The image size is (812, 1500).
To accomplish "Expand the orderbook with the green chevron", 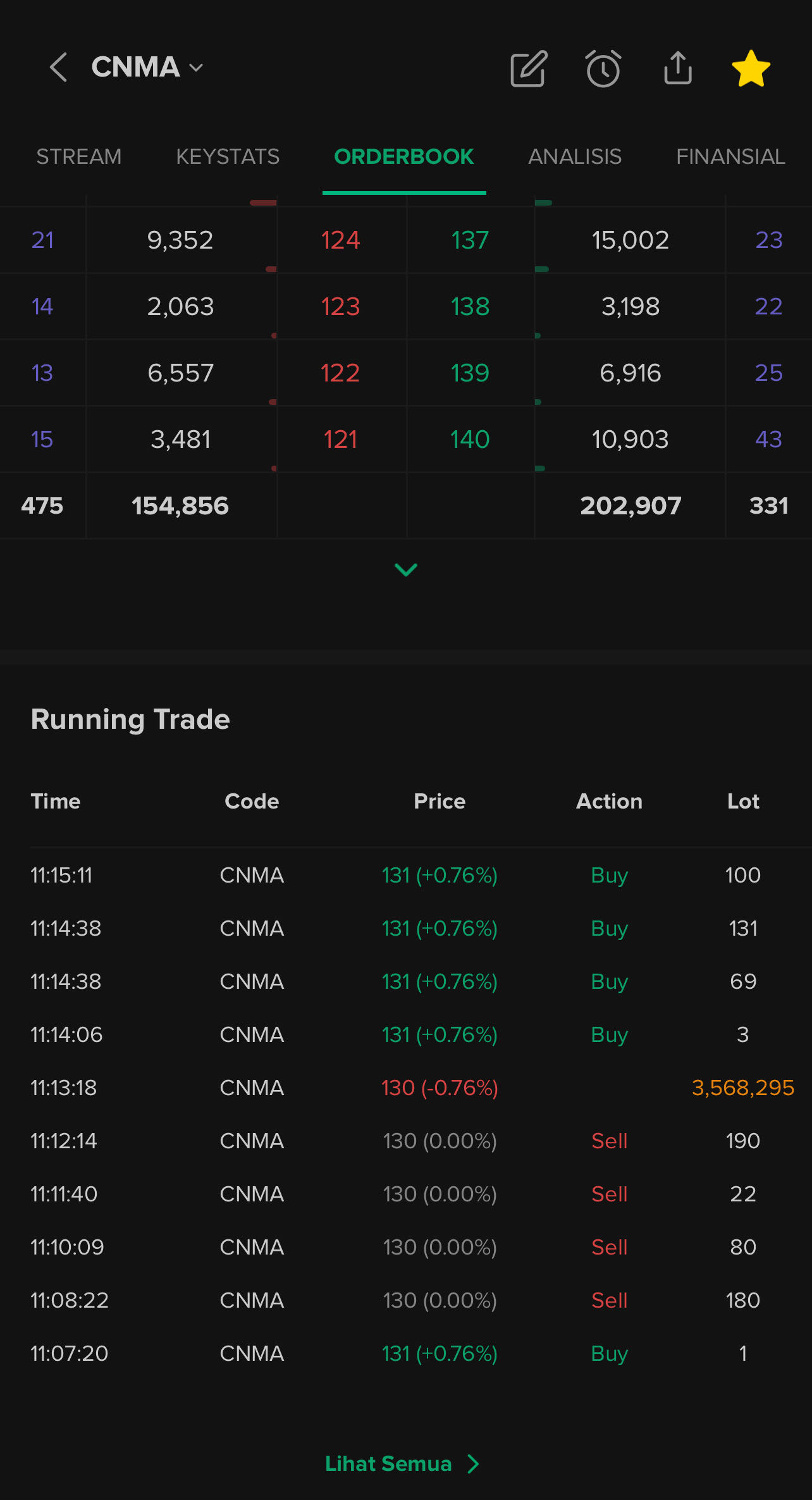I will click(x=405, y=569).
